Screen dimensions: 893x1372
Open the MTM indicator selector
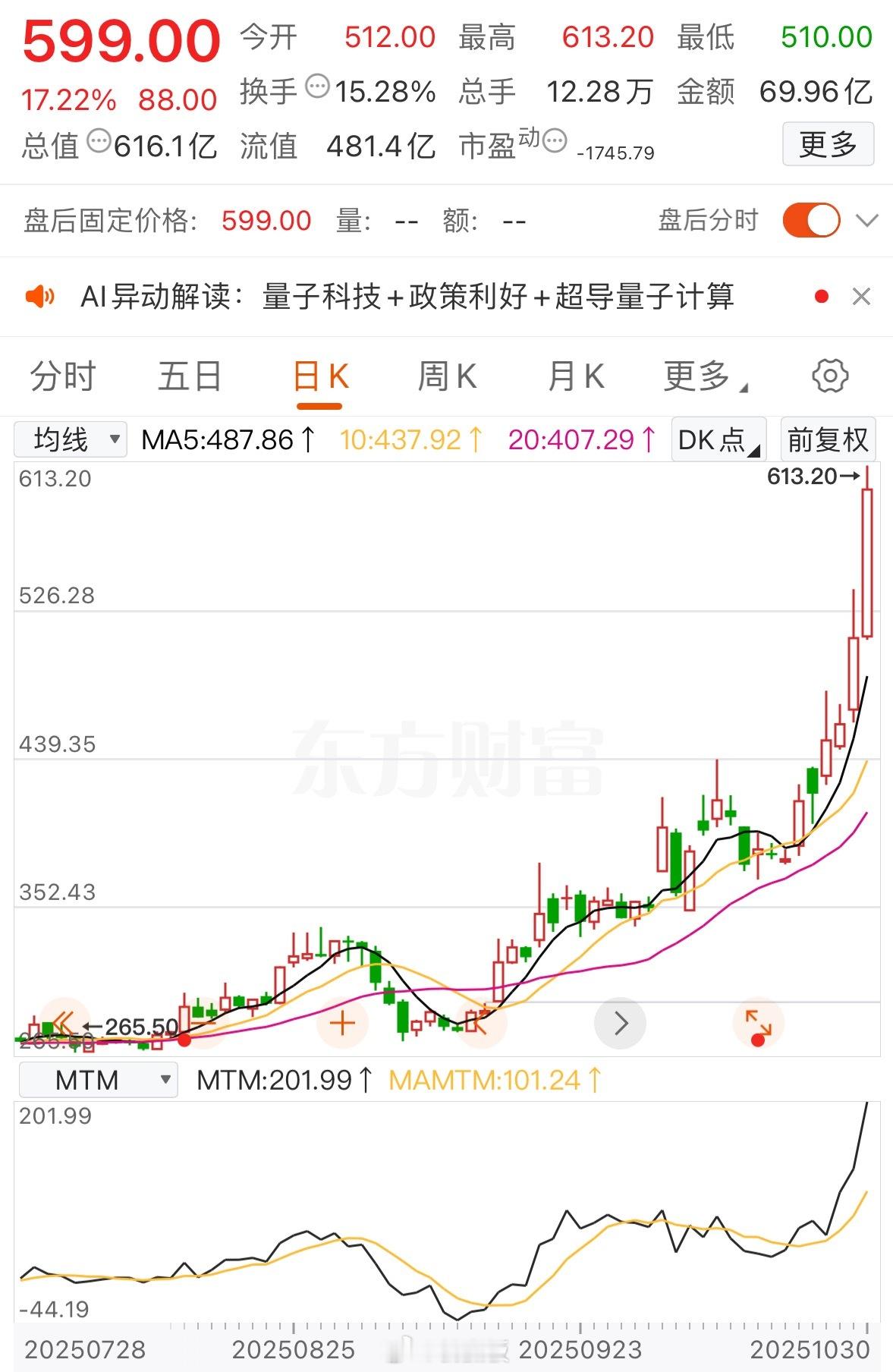[x=97, y=1078]
